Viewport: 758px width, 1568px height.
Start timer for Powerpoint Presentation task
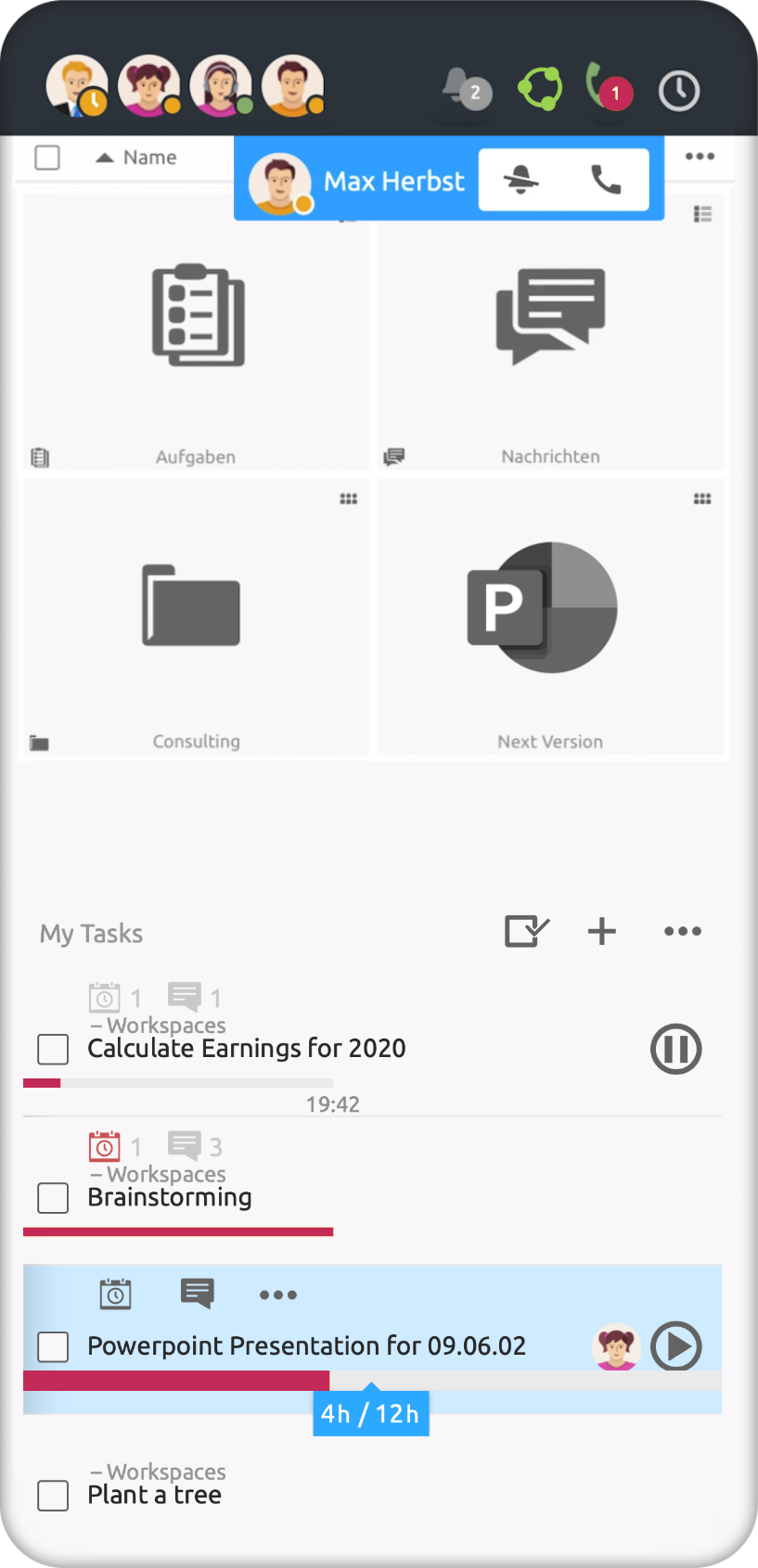676,1345
